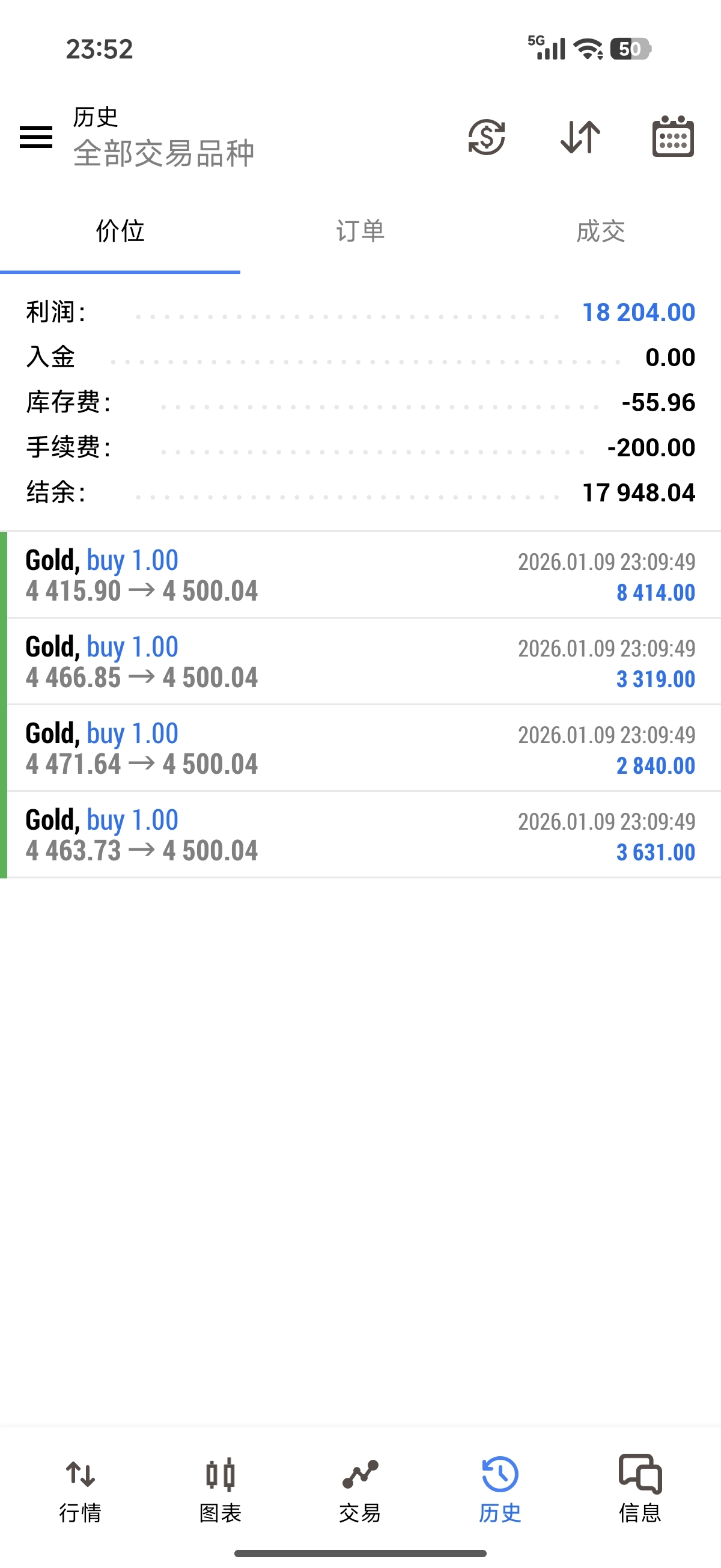Screen dimensions: 721x1568
Task: Switch to the 成交 tab
Action: (600, 231)
